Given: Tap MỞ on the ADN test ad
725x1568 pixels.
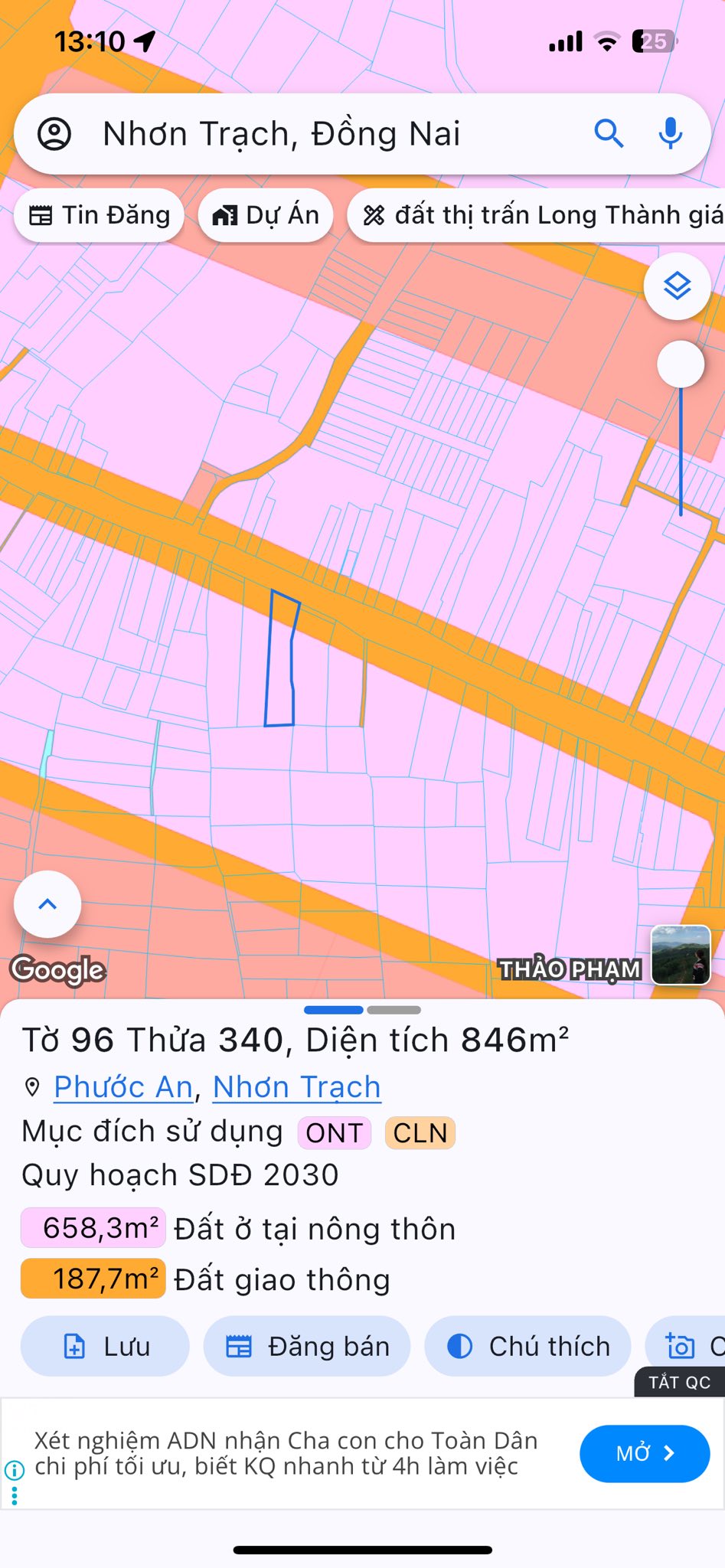Looking at the screenshot, I should coord(644,1453).
